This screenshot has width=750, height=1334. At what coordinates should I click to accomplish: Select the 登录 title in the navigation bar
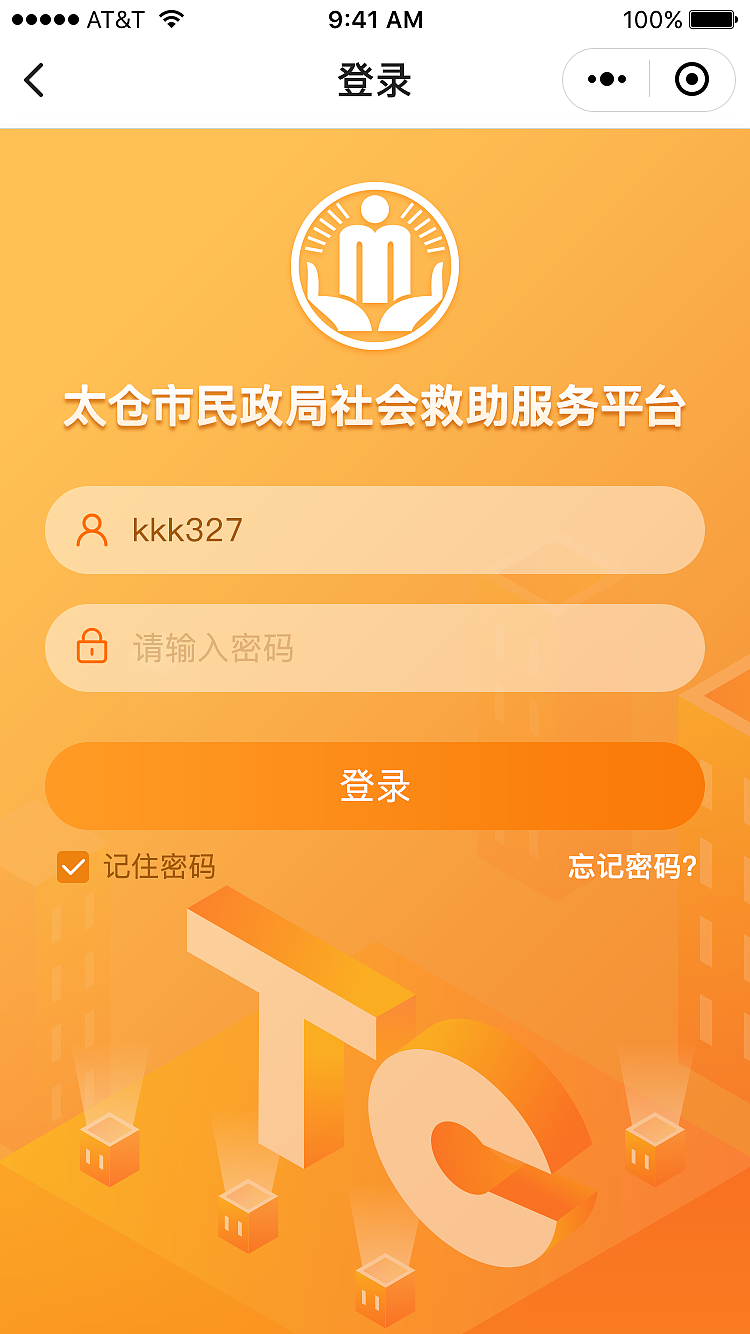click(374, 80)
